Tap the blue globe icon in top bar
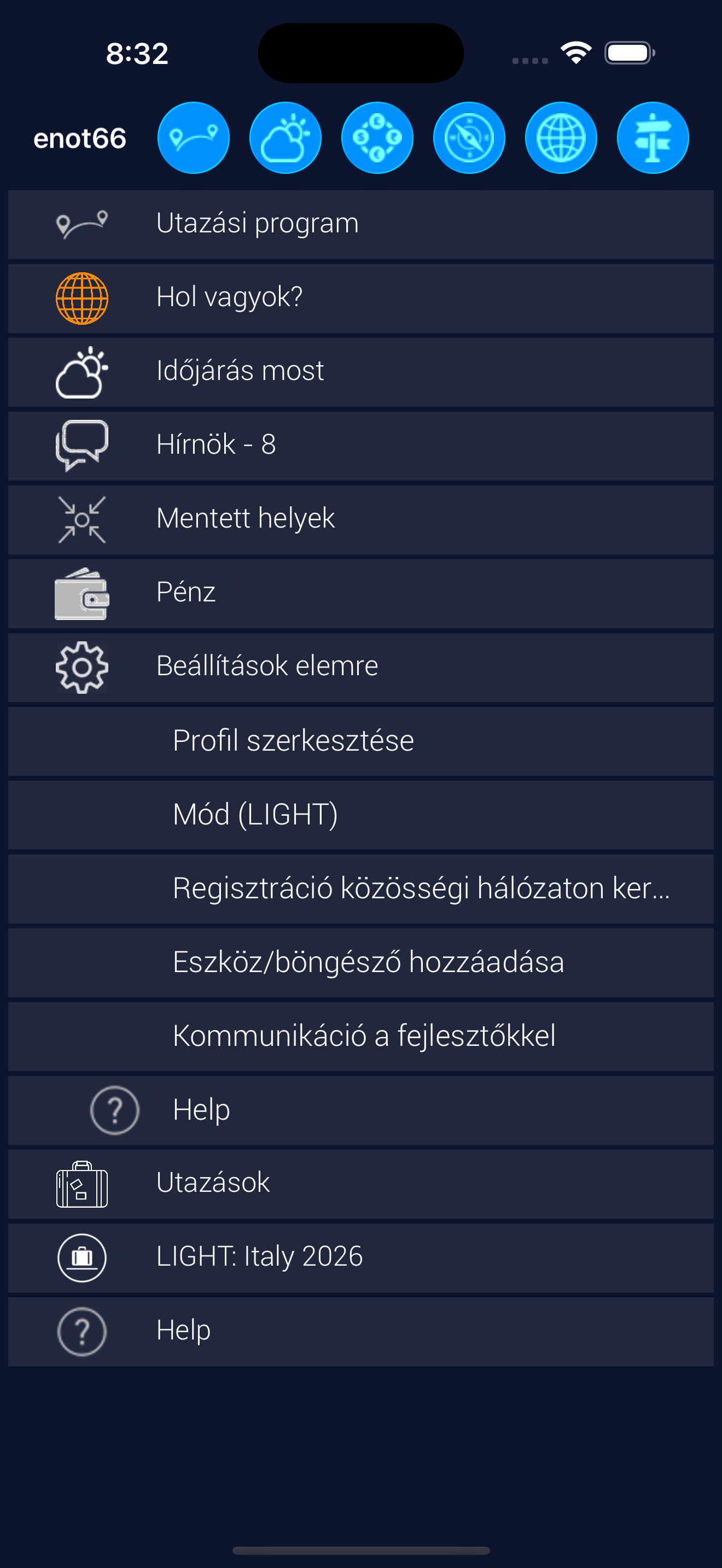 [x=561, y=138]
